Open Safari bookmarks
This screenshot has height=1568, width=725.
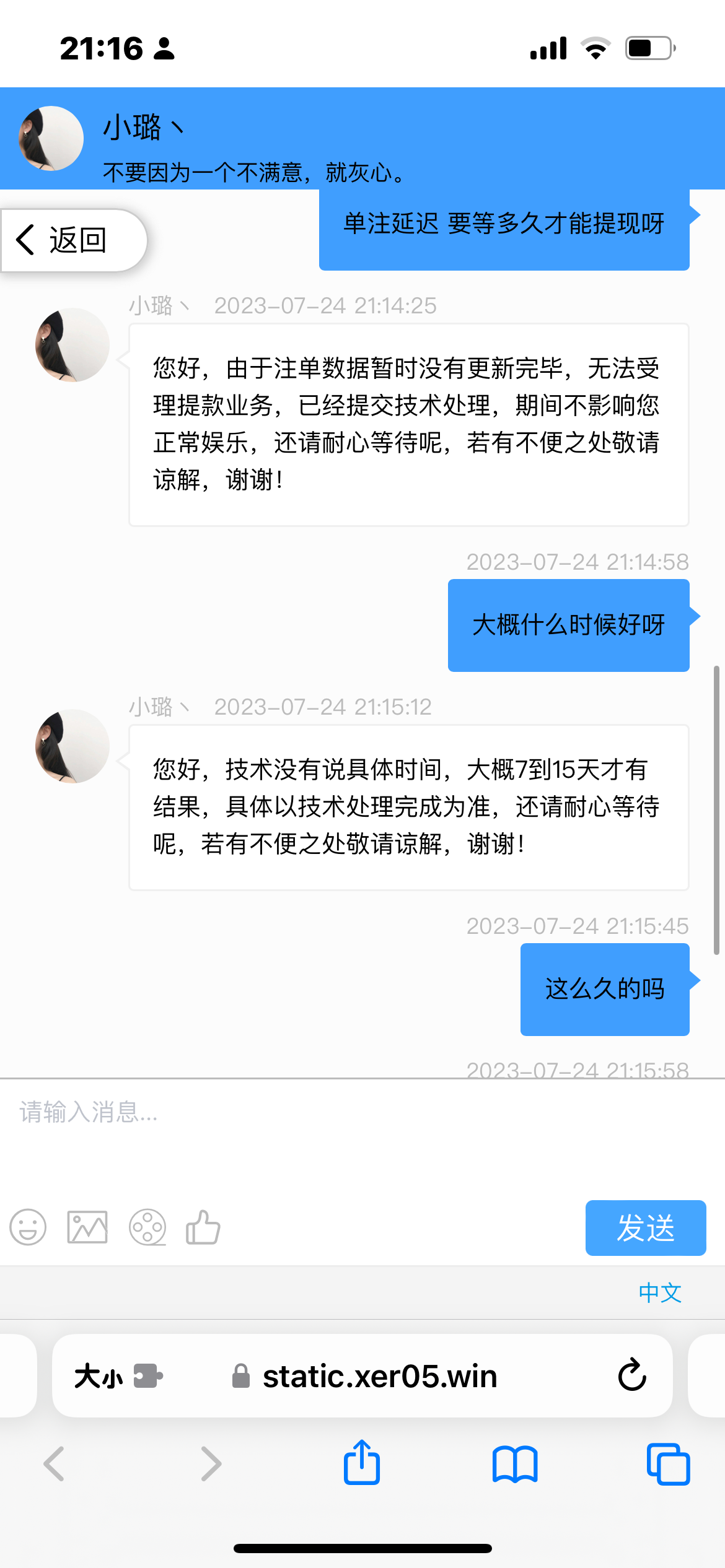pos(515,1464)
